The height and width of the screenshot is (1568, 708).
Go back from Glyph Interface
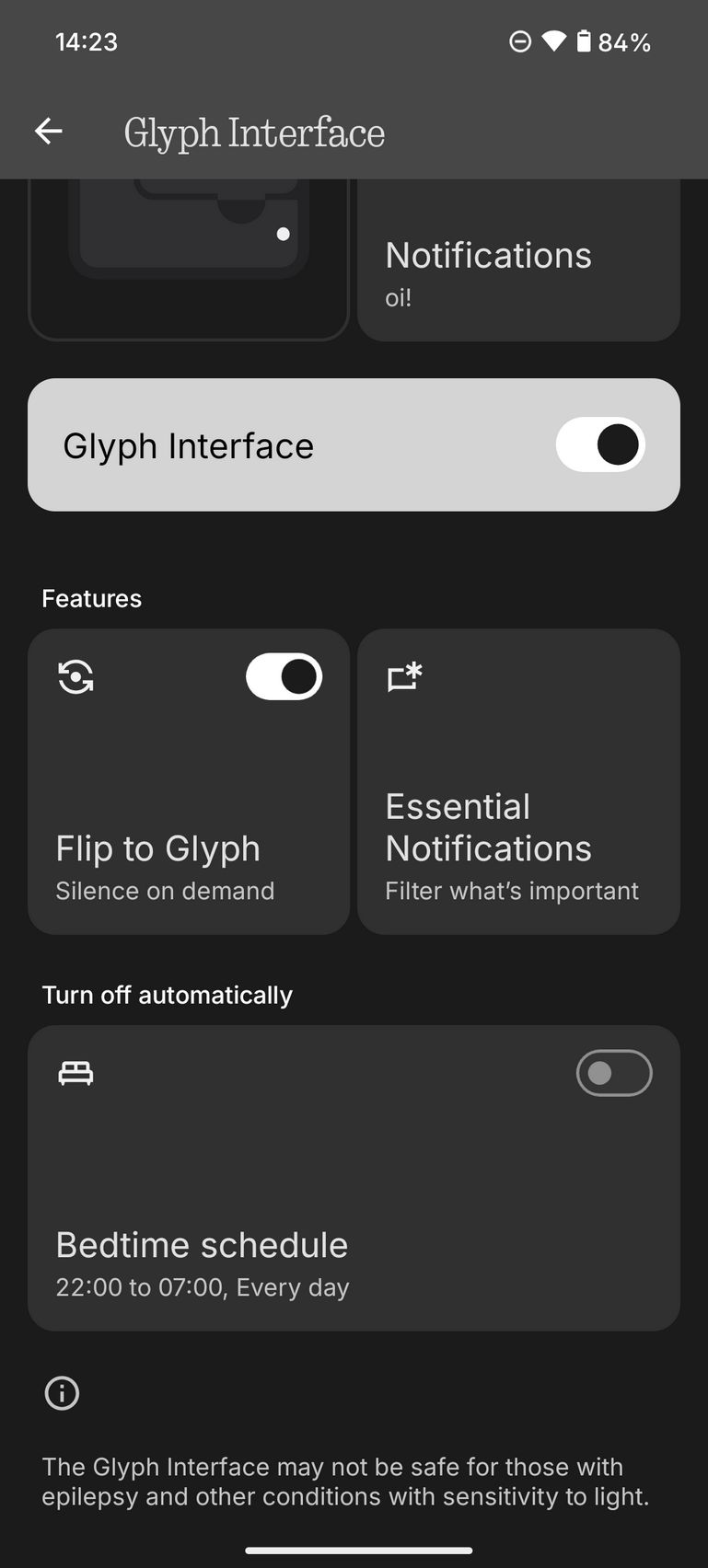coord(49,132)
